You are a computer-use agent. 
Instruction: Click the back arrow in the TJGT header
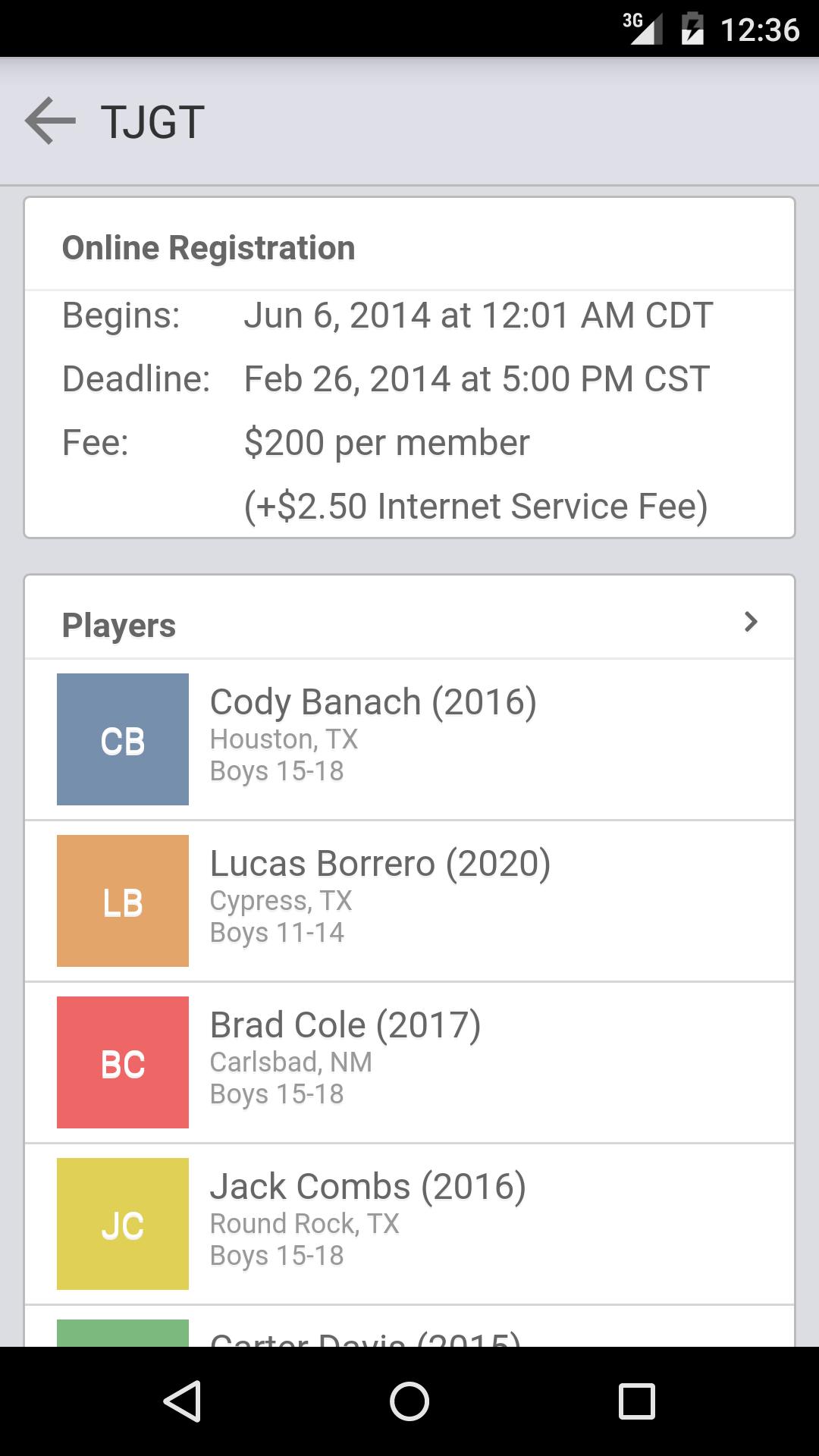tap(50, 121)
